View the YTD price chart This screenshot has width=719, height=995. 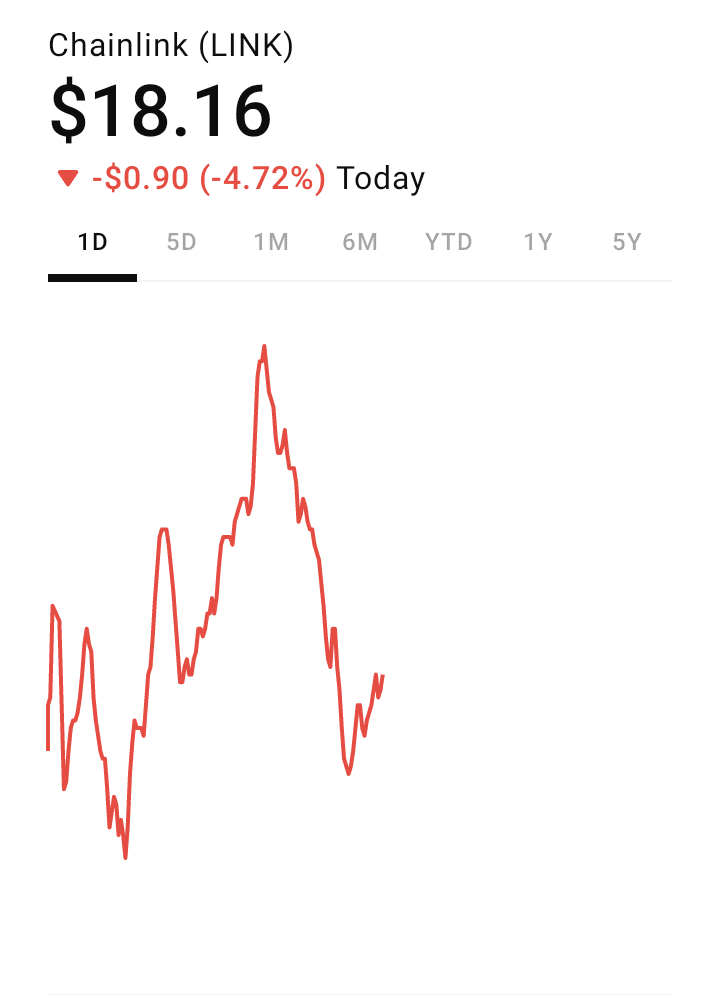[x=448, y=242]
